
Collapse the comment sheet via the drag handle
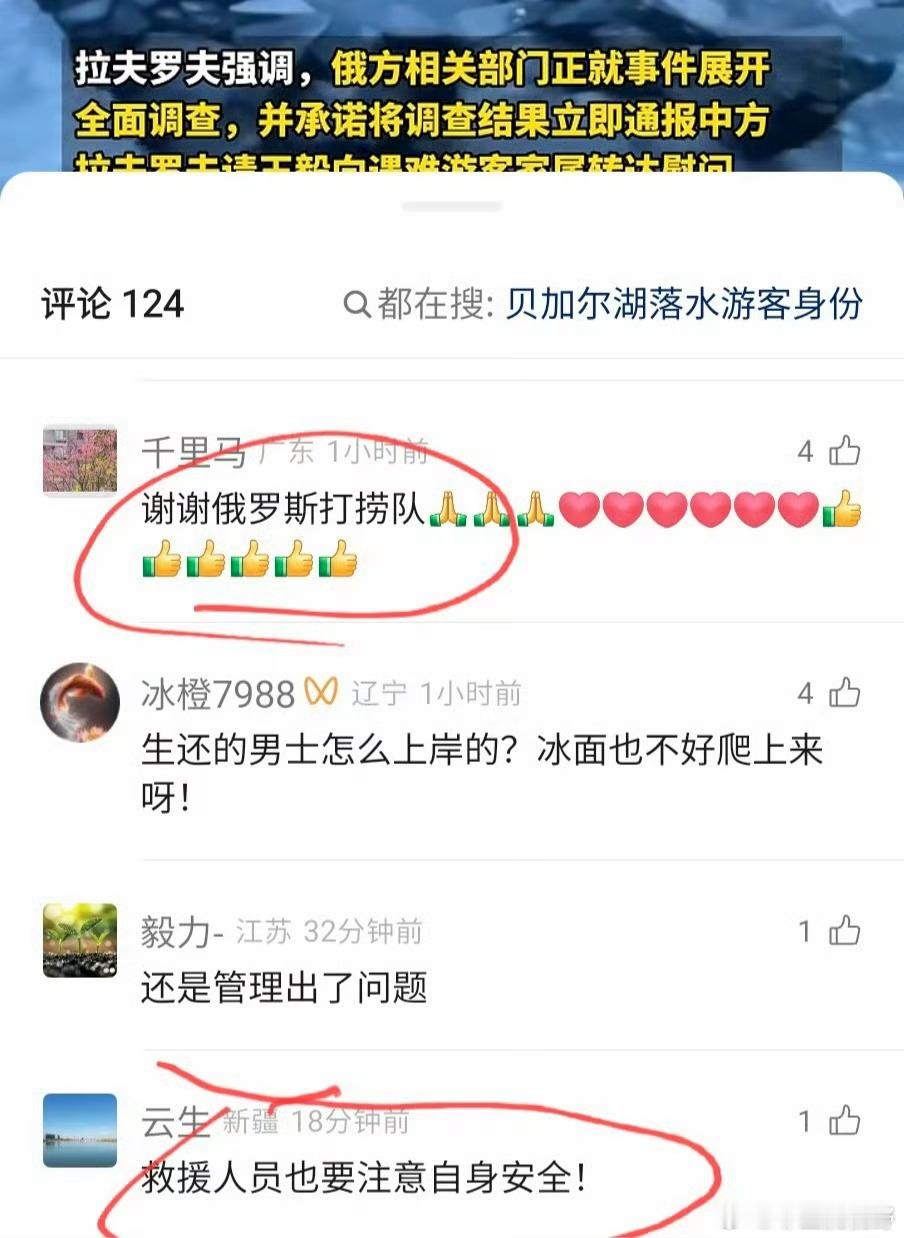(452, 207)
